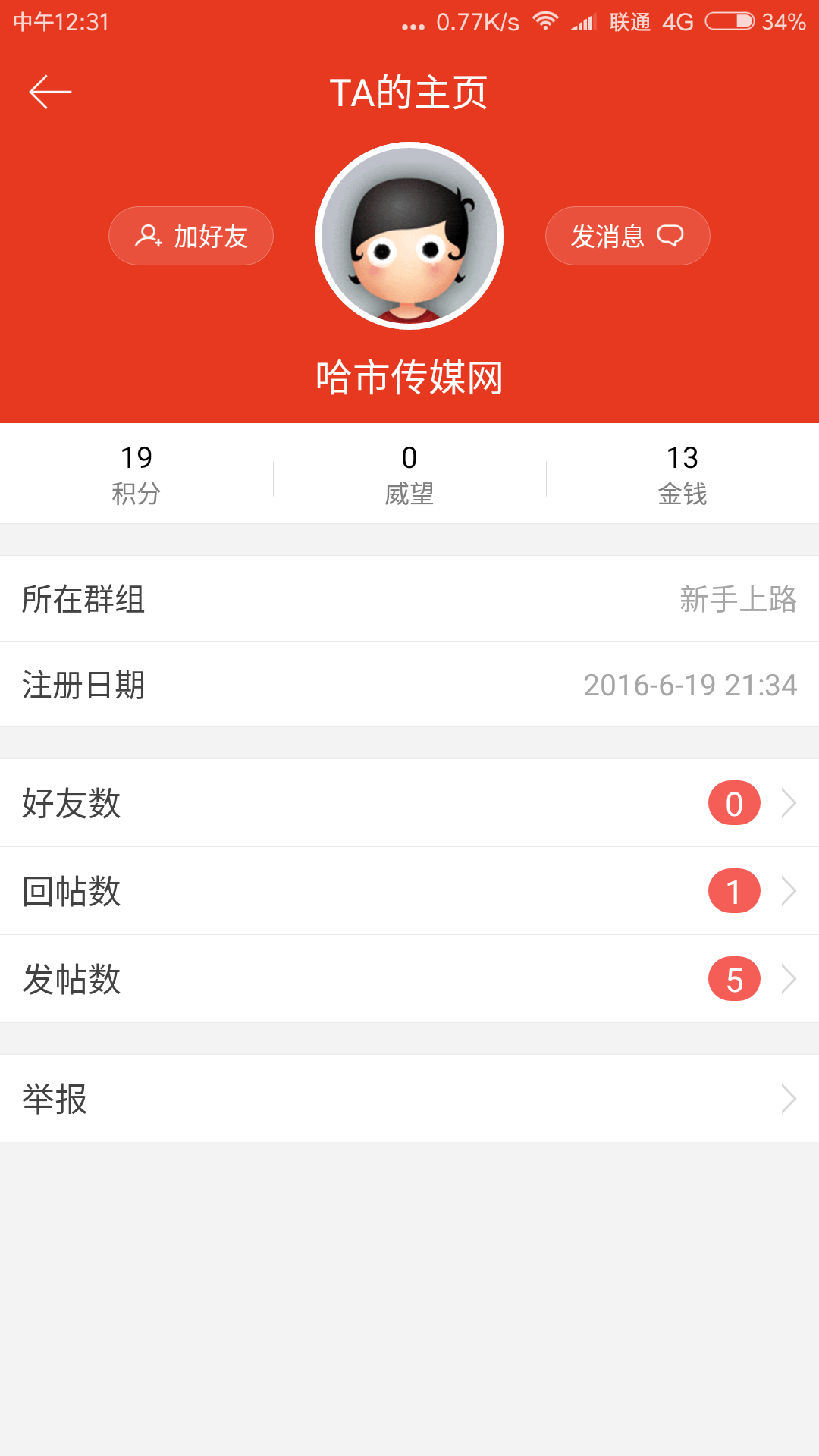
Task: Open the 好友数 friends list row
Action: point(409,803)
